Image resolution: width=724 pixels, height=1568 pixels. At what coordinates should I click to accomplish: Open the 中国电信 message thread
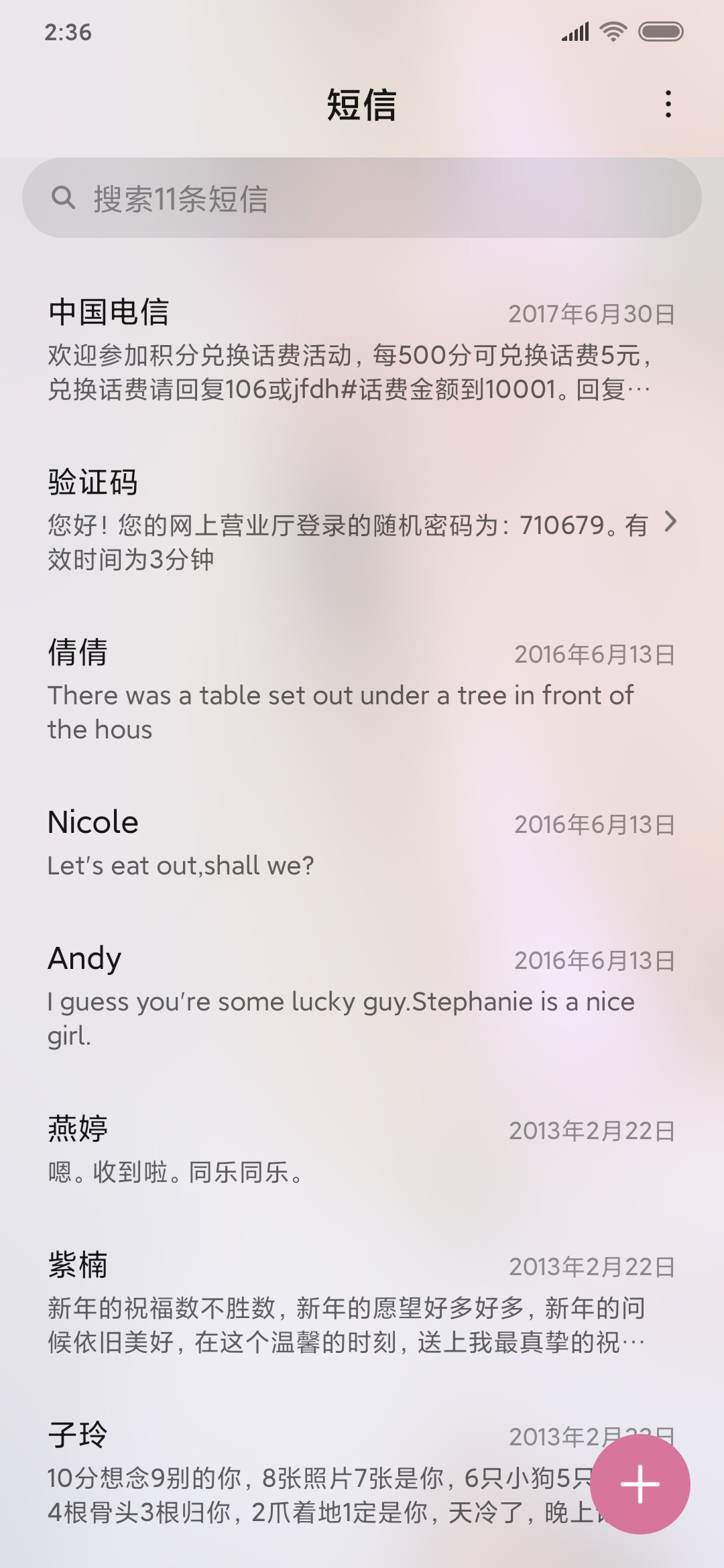pyautogui.click(x=362, y=350)
